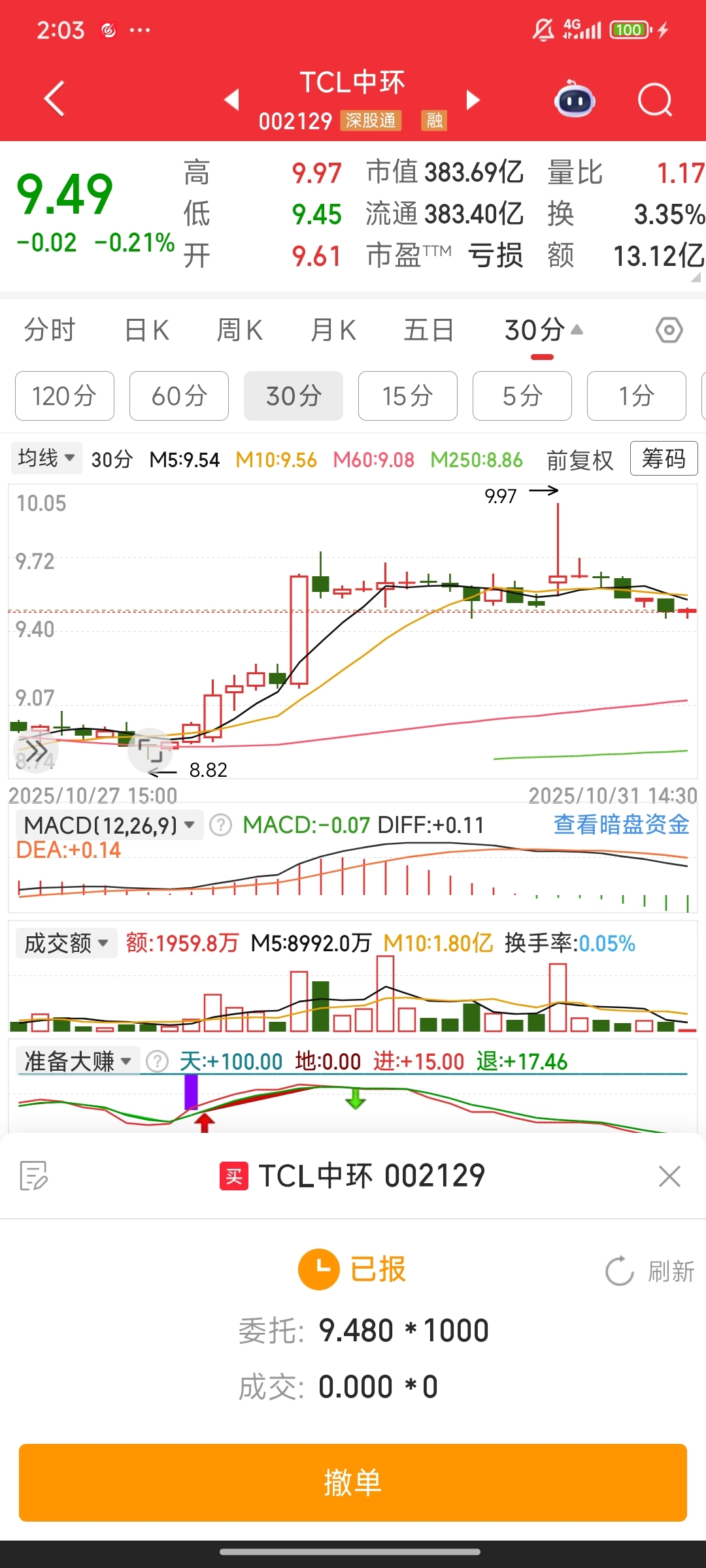
Task: Tap the 筹码 button
Action: 664,459
